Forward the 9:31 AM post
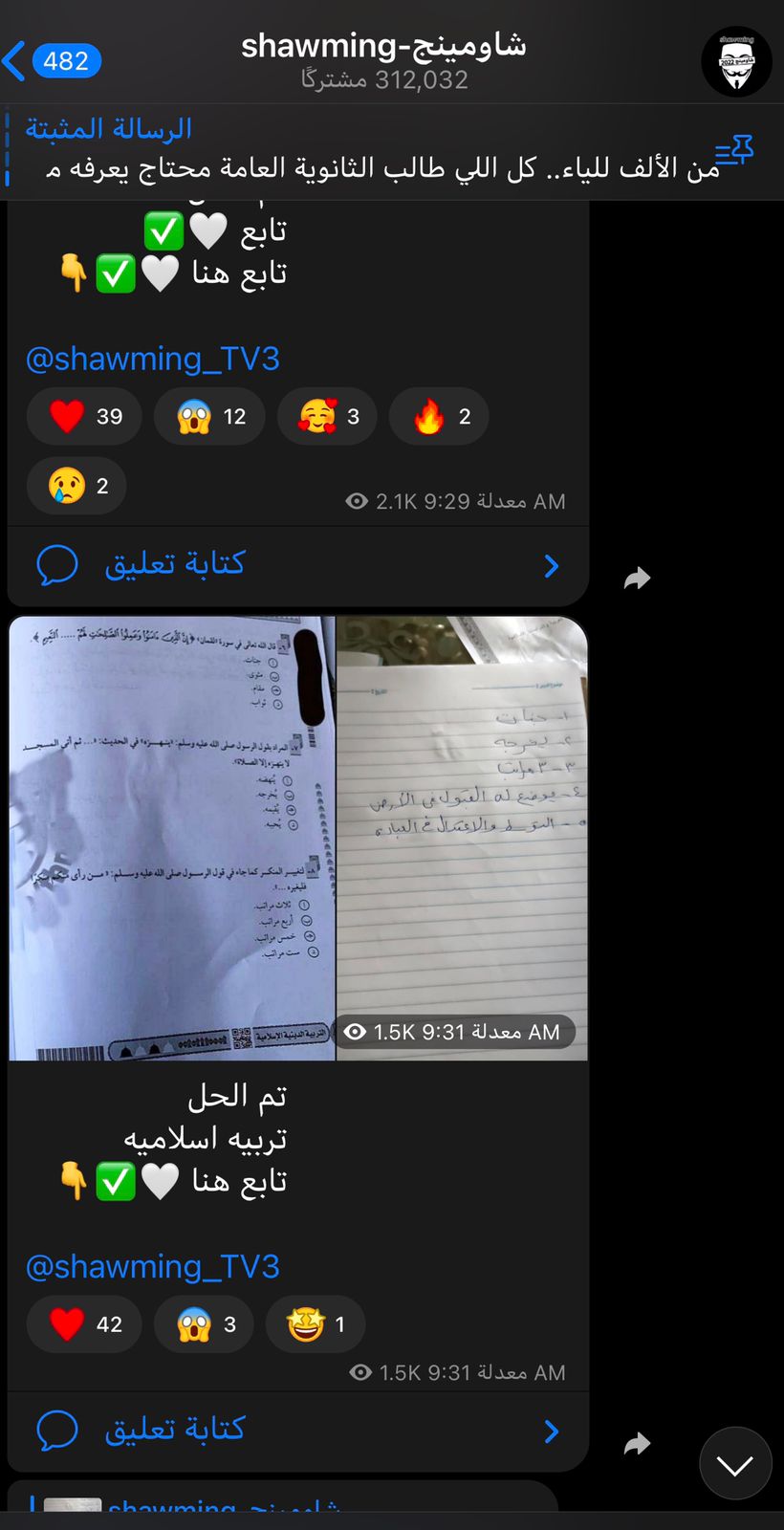The height and width of the screenshot is (1530, 784). click(x=637, y=1443)
